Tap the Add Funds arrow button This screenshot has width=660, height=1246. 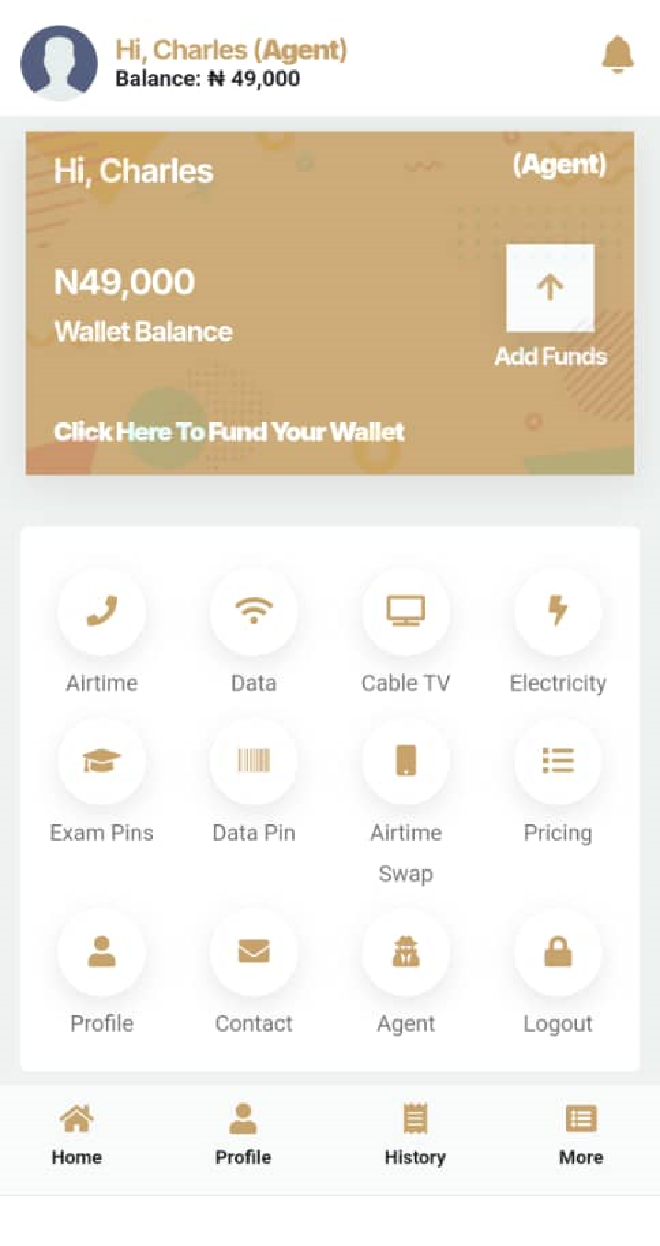550,288
